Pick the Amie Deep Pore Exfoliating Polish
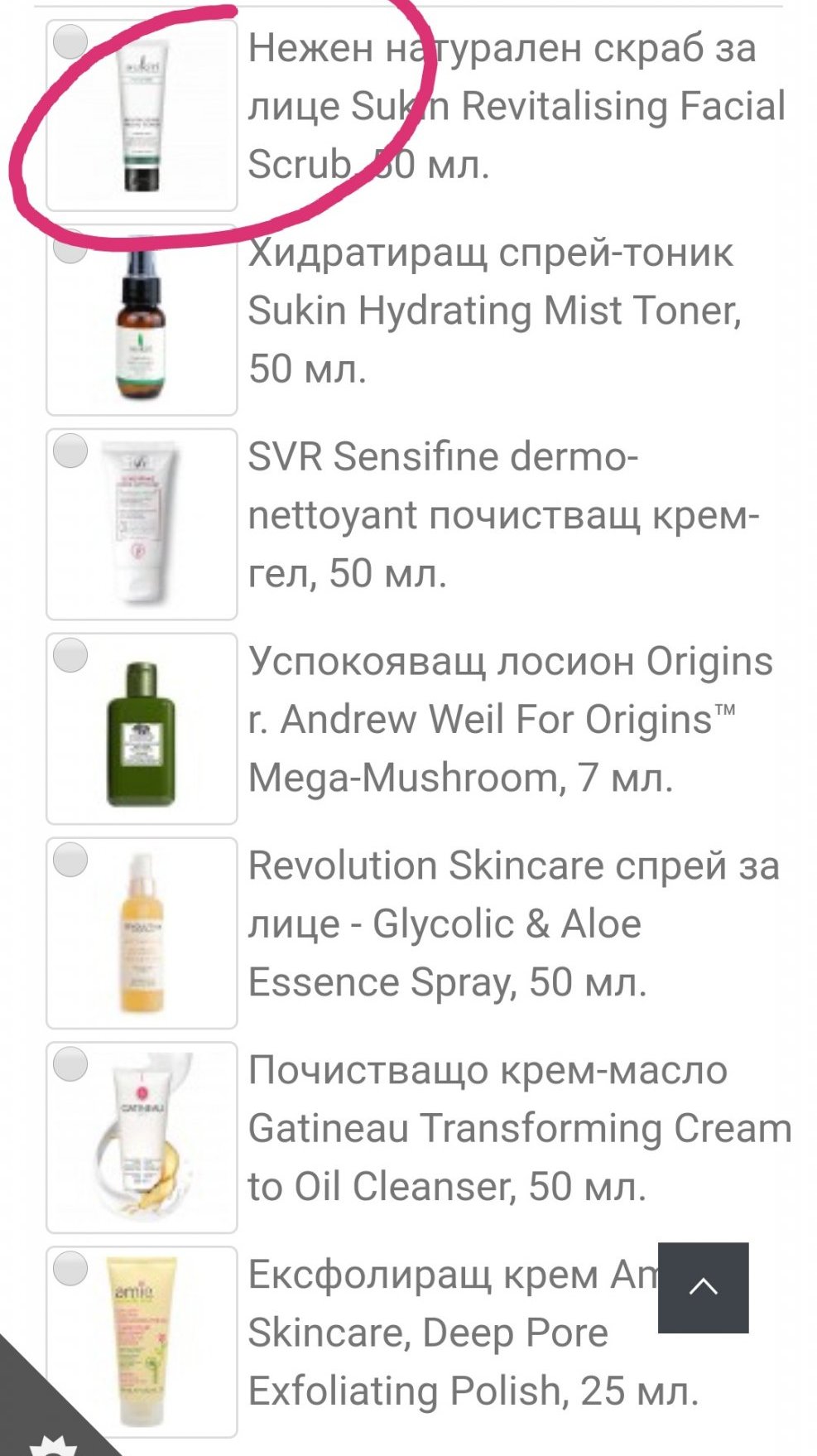817x1456 pixels. coord(70,1268)
